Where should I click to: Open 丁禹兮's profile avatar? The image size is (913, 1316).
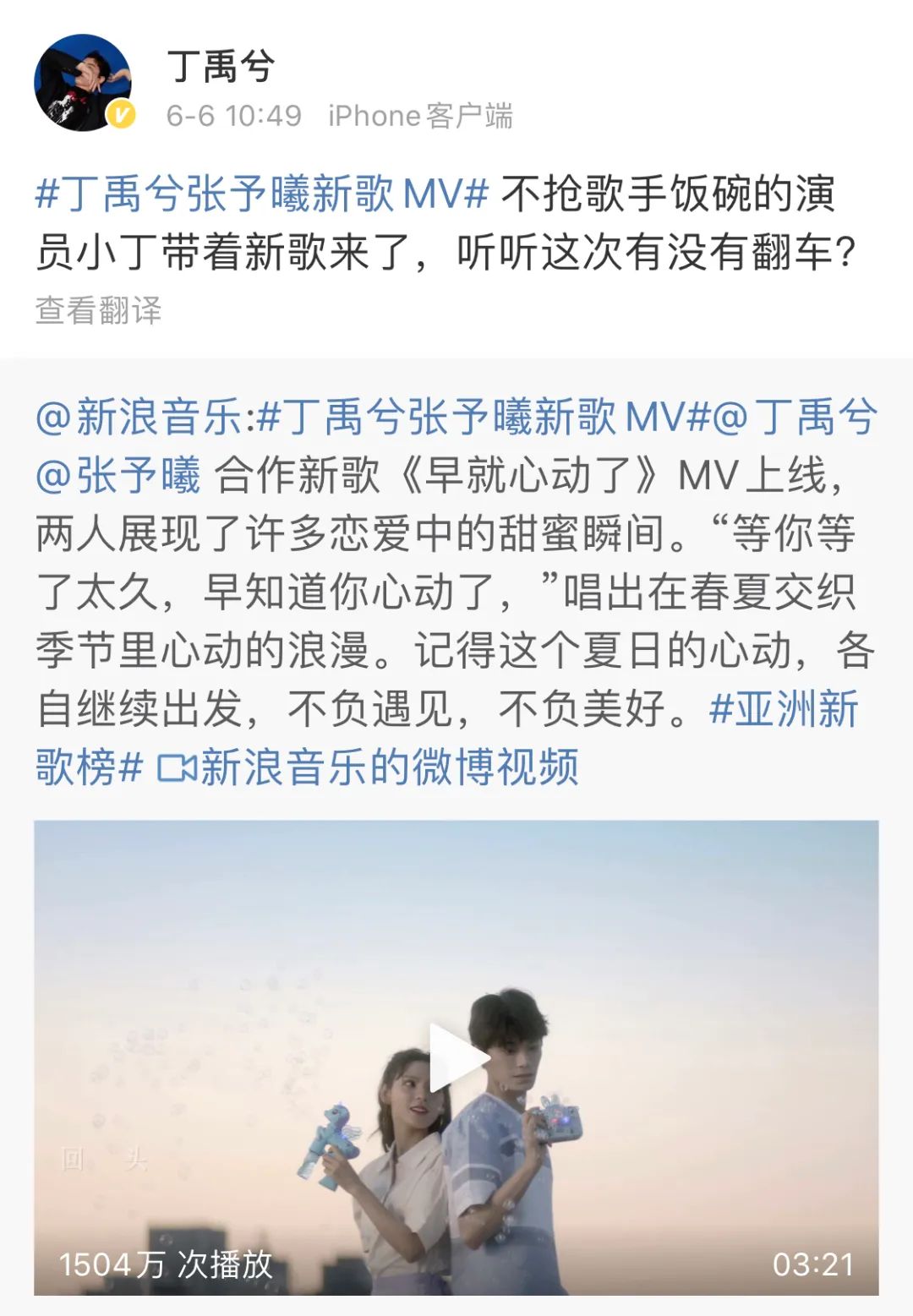pyautogui.click(x=82, y=83)
